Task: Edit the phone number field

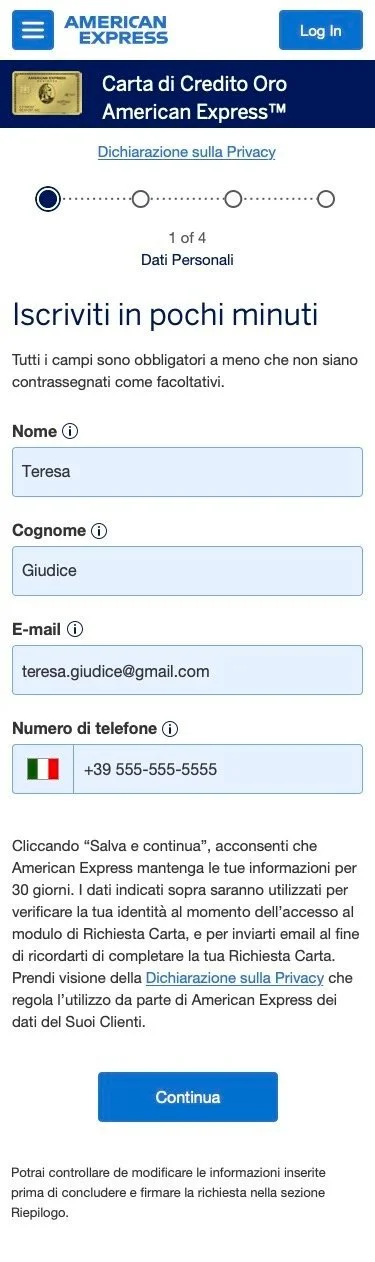Action: click(218, 769)
